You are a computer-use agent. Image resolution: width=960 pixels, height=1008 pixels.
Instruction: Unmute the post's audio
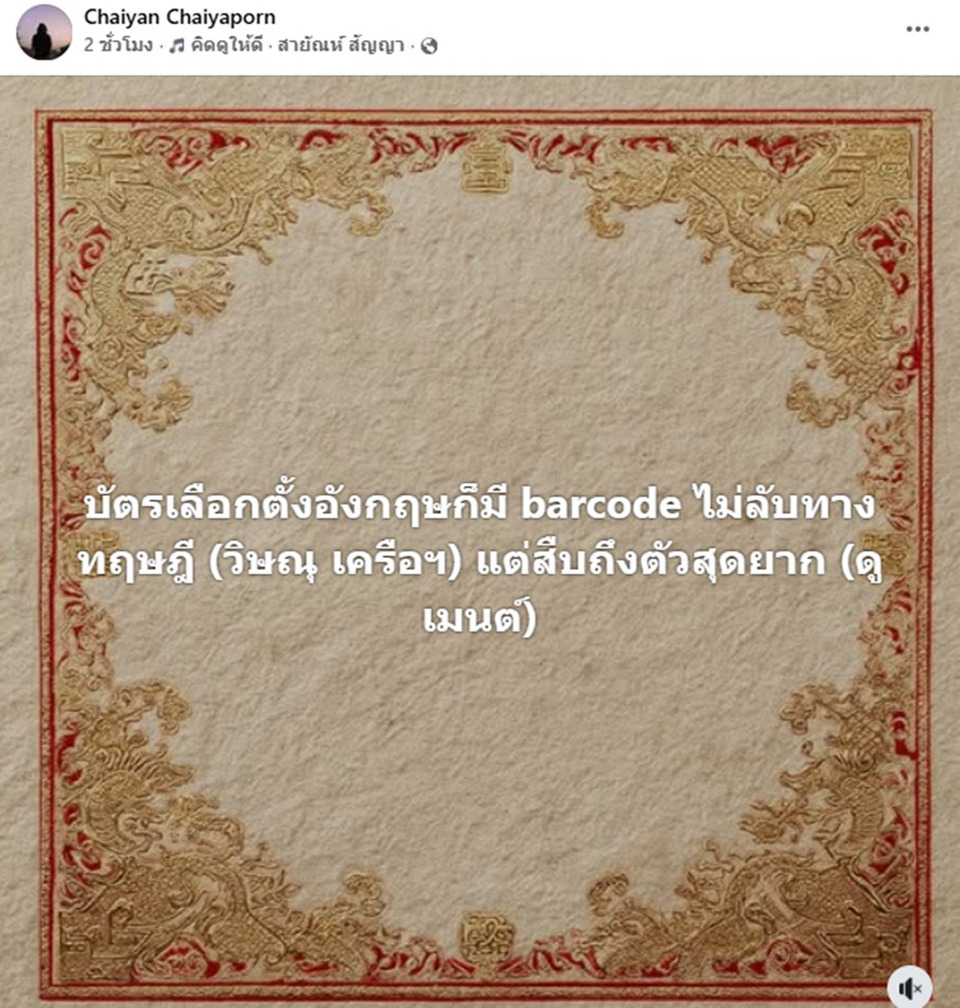(x=908, y=987)
